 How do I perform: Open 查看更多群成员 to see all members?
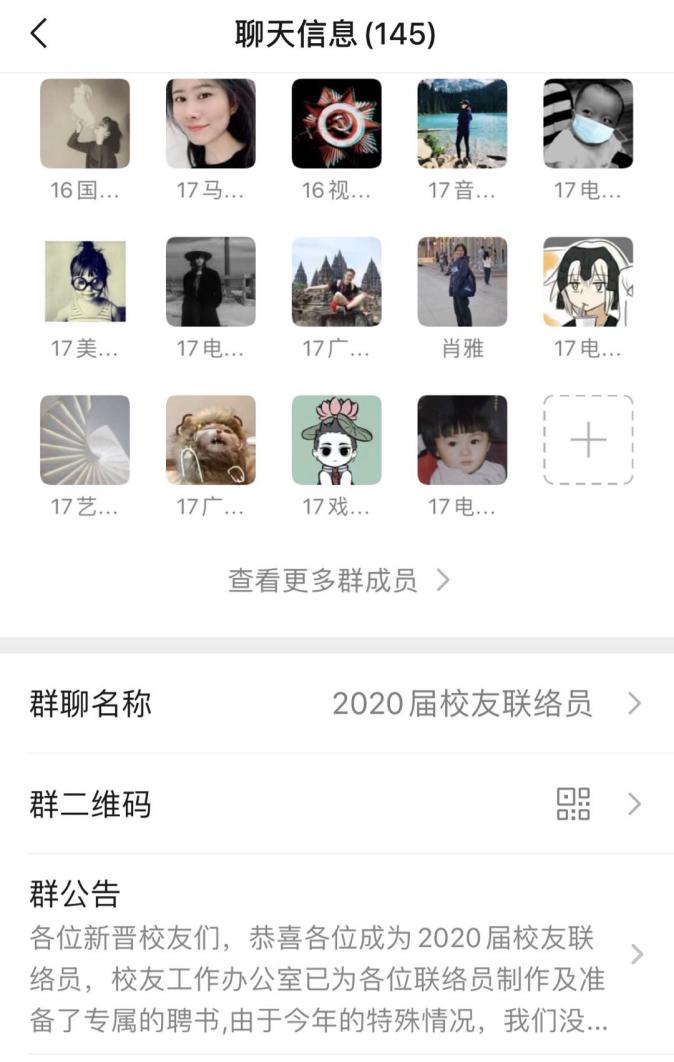click(338, 580)
